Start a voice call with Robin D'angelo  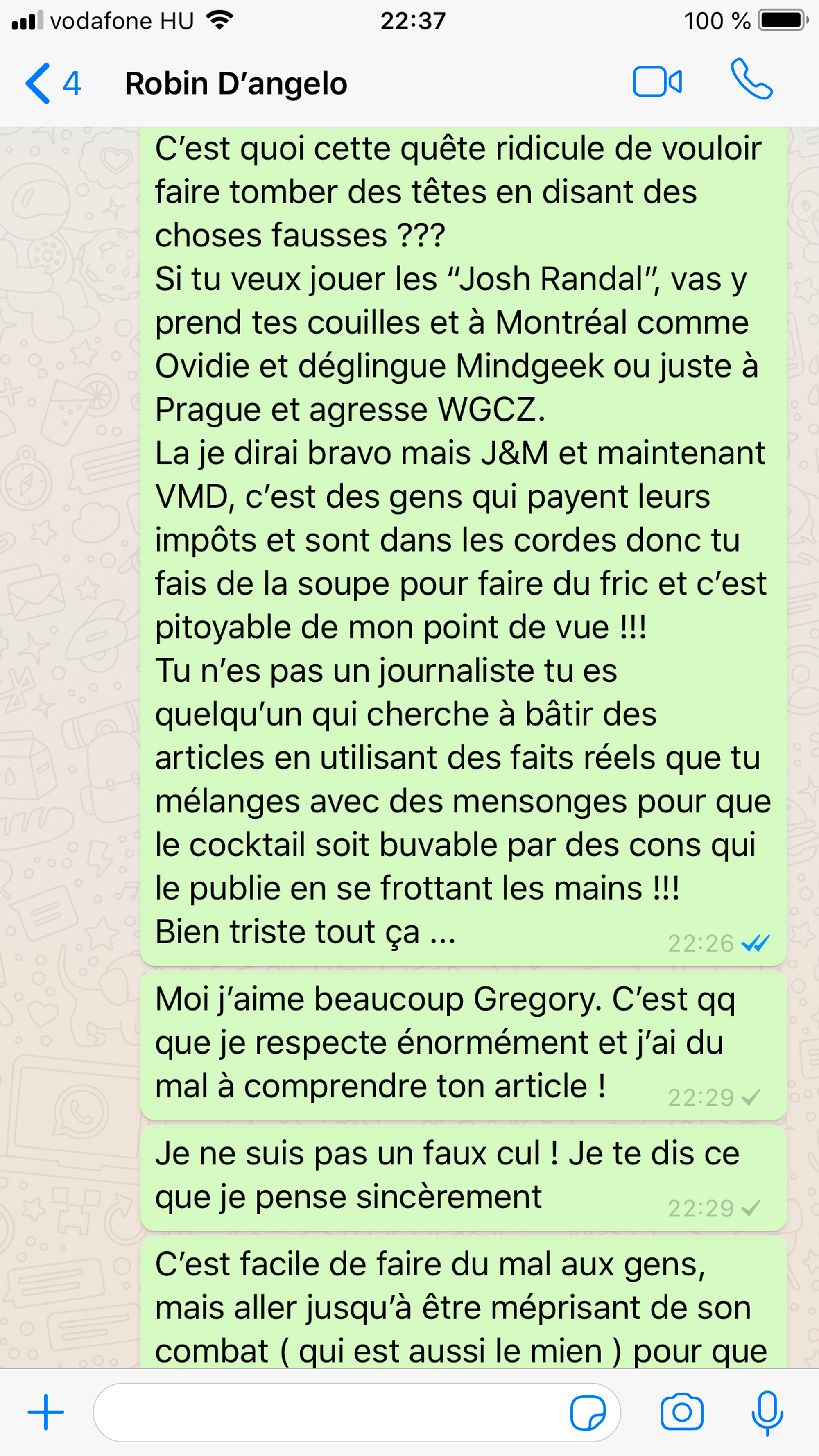(751, 80)
